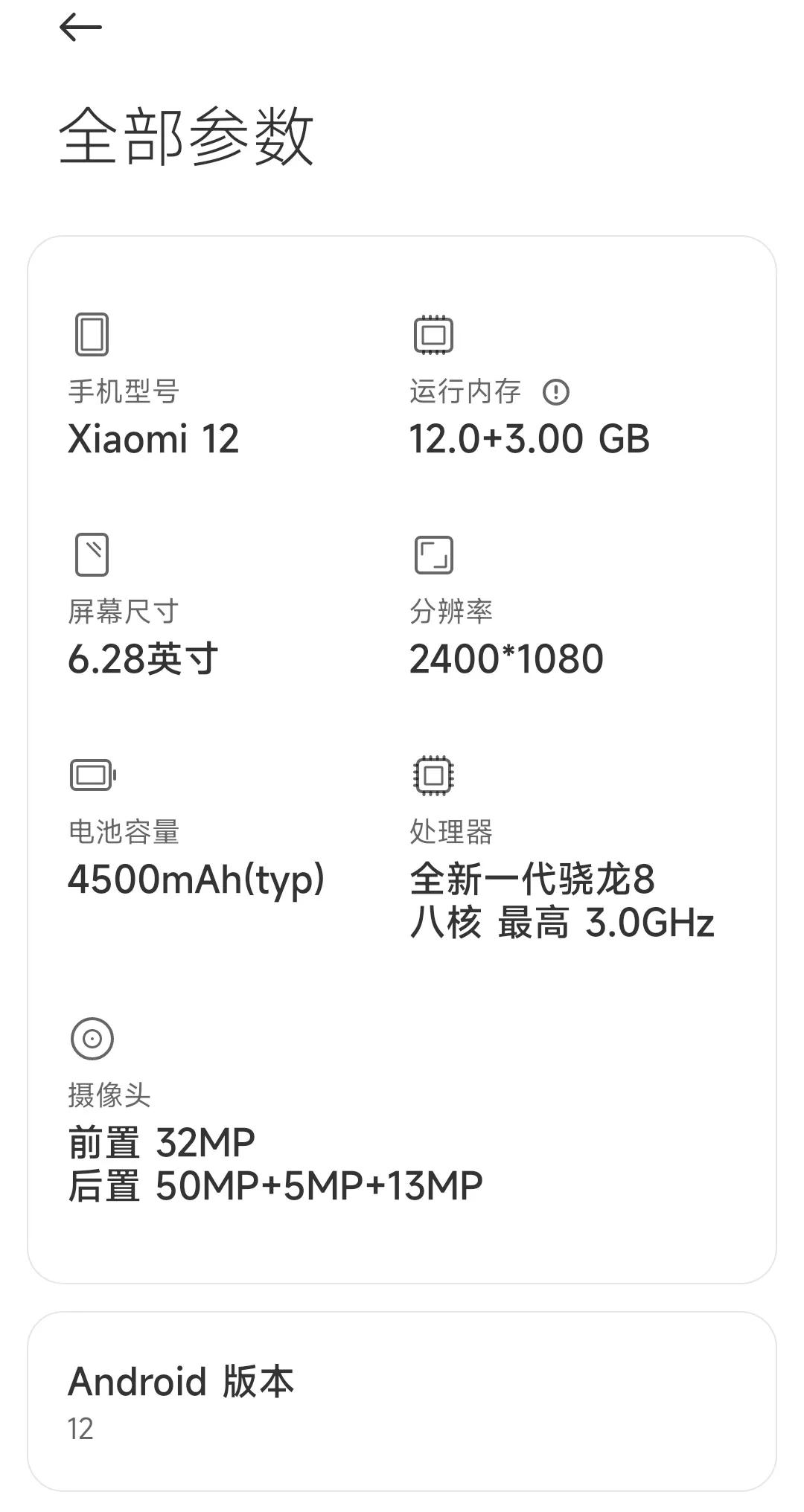The height and width of the screenshot is (1512, 804).
Task: Select the RAM chip icon above 运行内存
Action: tap(433, 335)
